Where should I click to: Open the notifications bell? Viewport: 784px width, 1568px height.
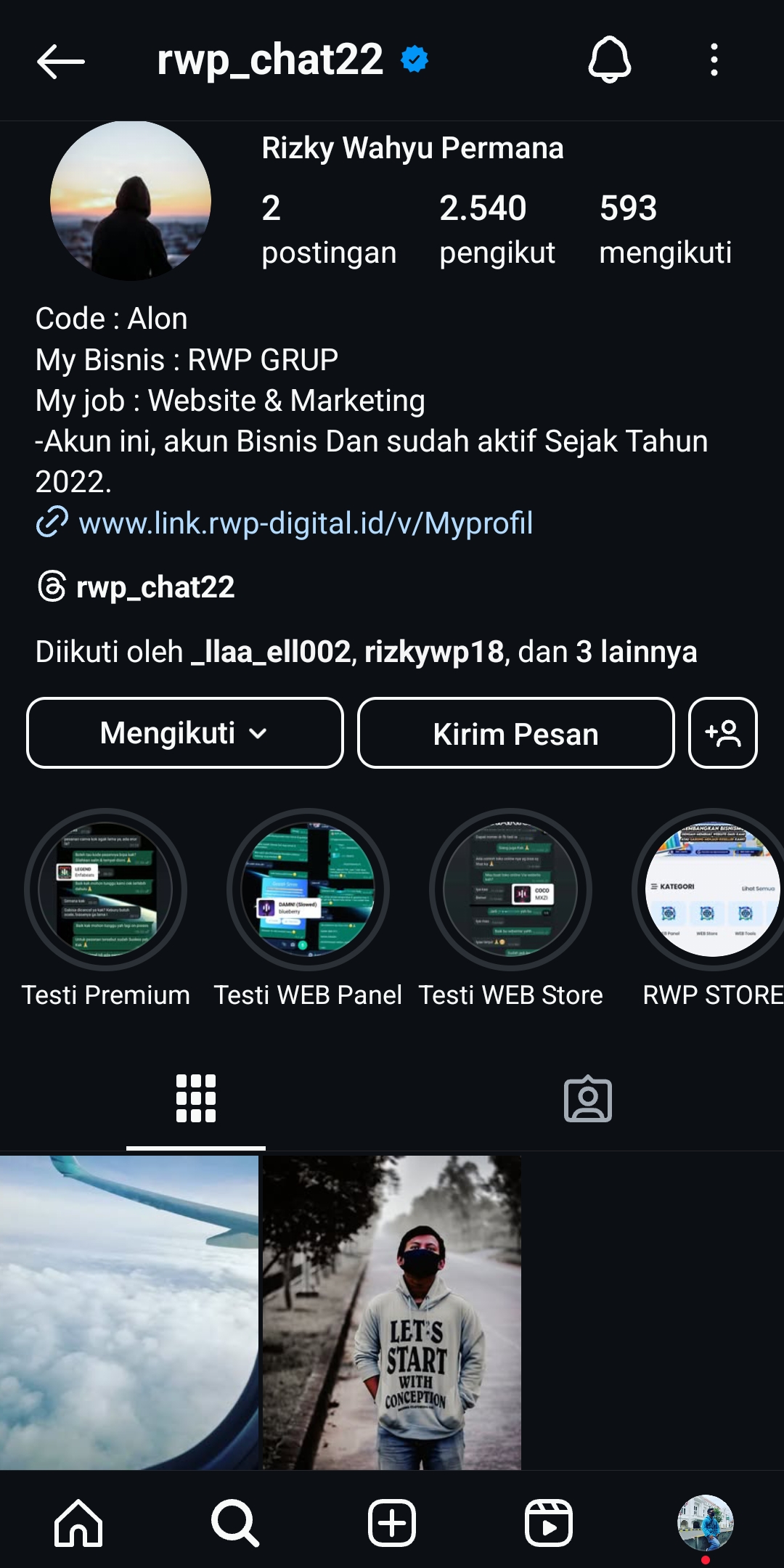609,60
